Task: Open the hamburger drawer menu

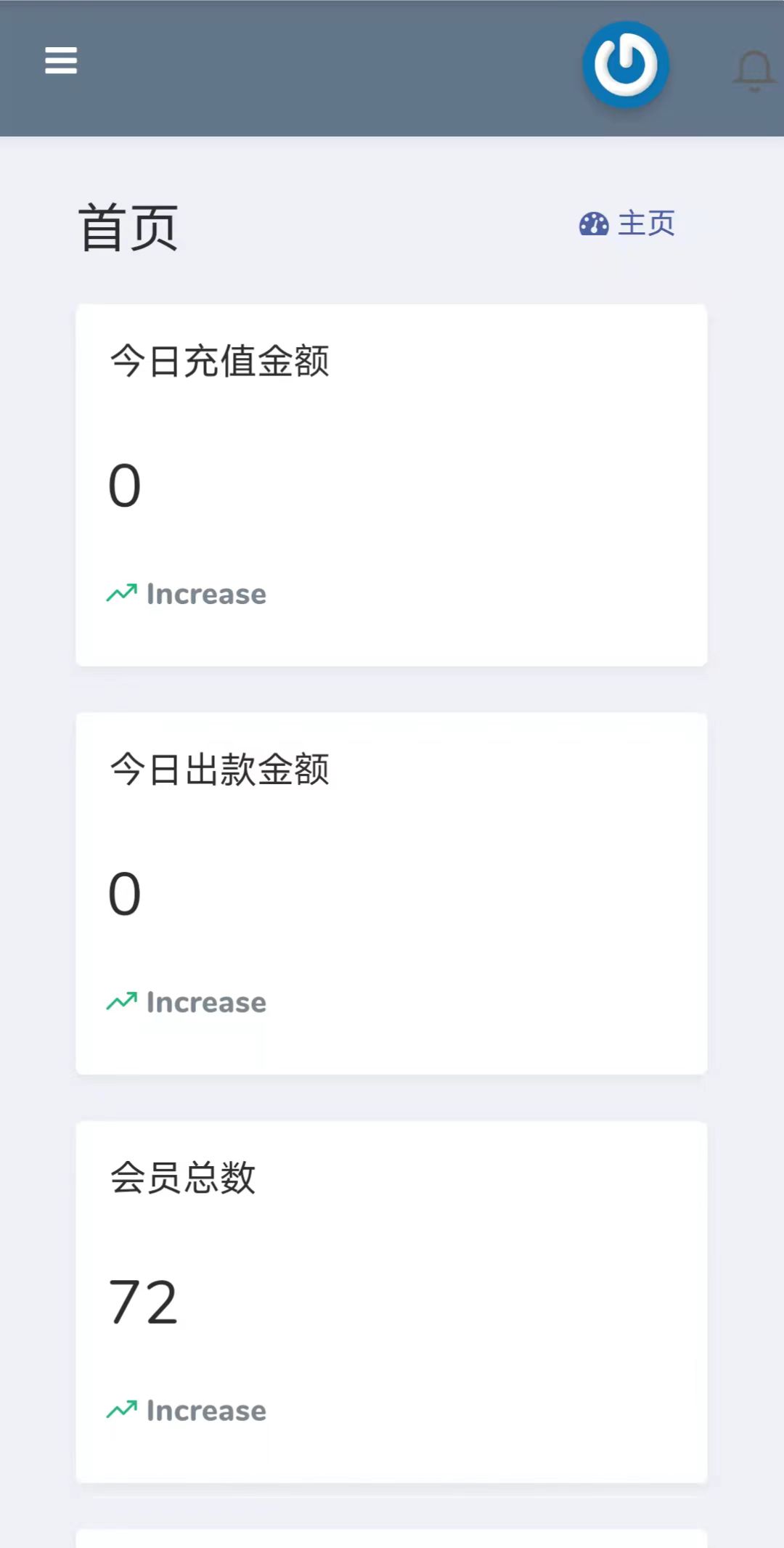Action: (61, 60)
